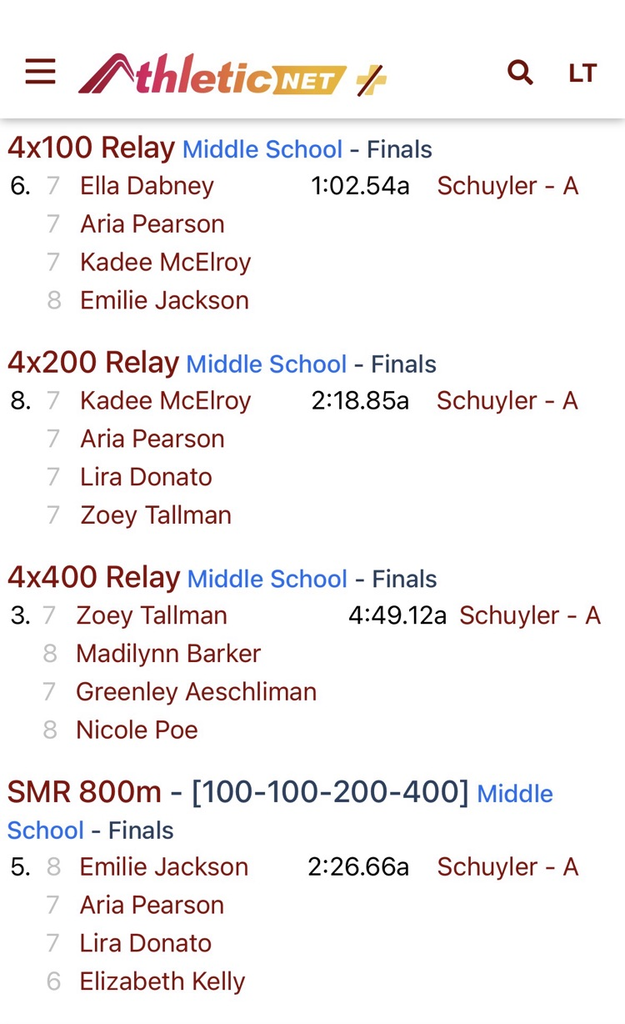The height and width of the screenshot is (1024, 625).
Task: Open the Schuyler - A team in the SMR 800m
Action: click(x=507, y=867)
